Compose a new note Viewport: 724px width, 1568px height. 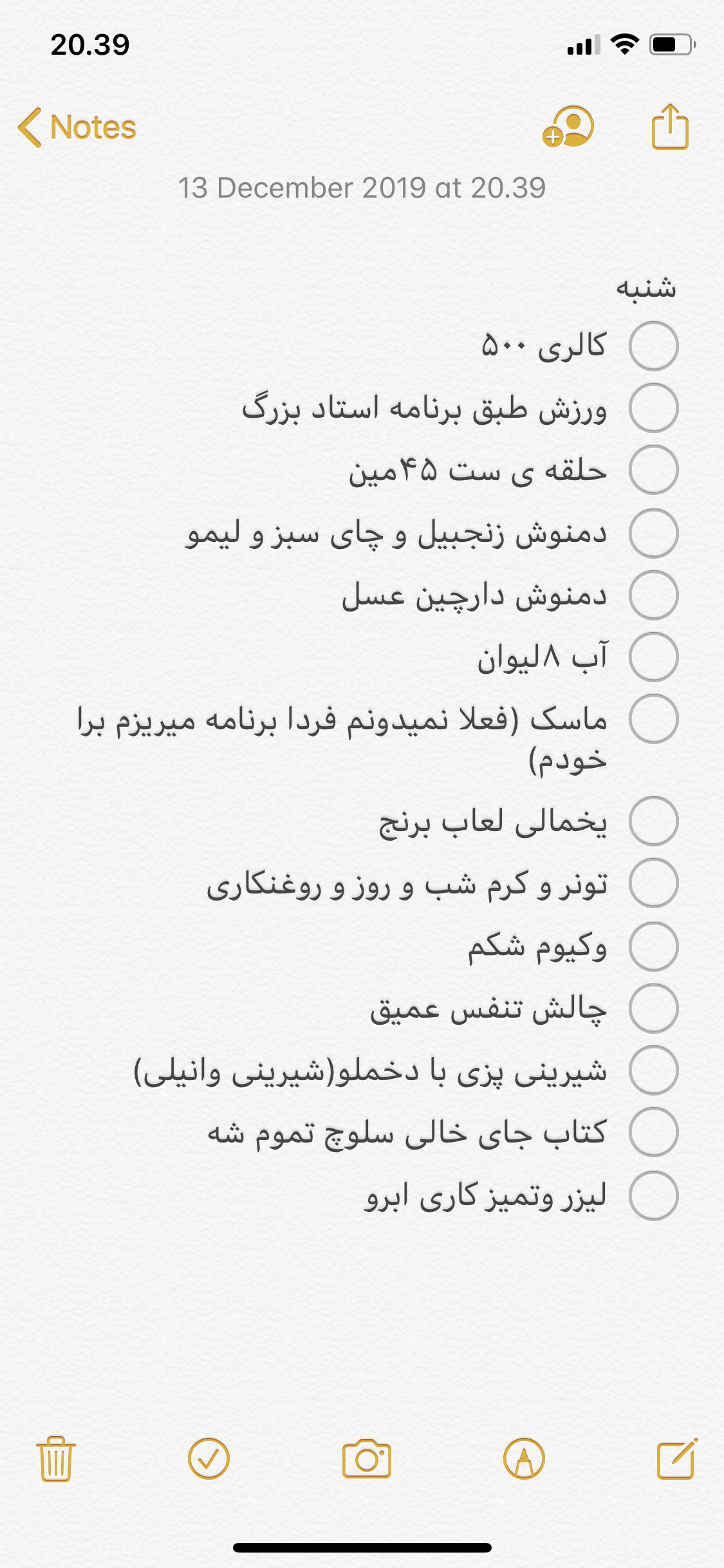(x=676, y=1459)
